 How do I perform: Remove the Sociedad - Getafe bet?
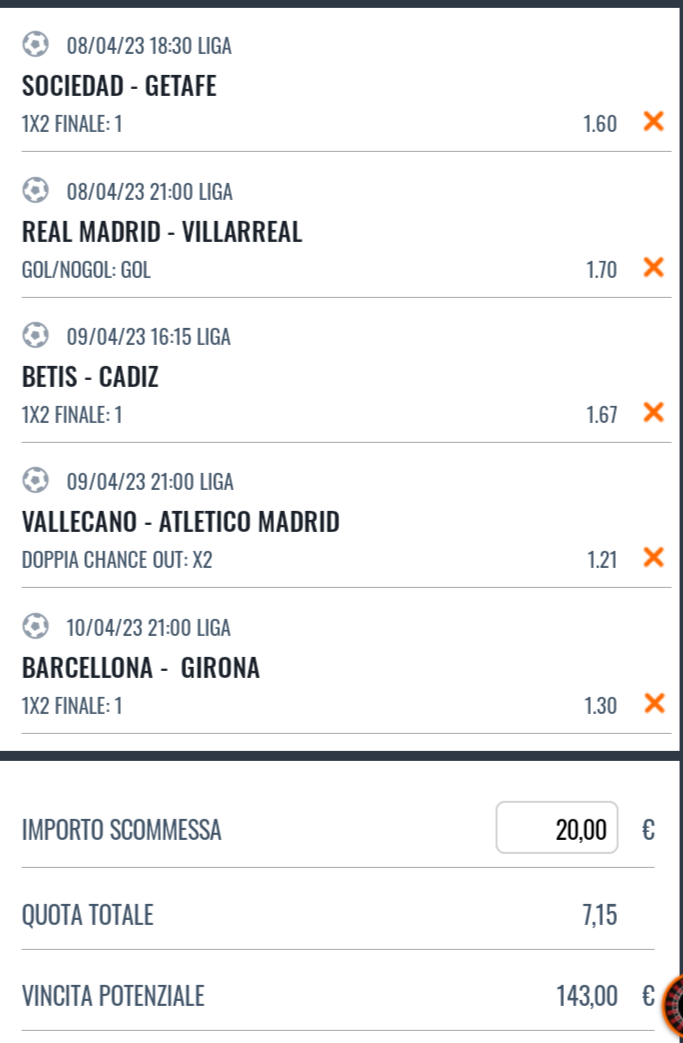653,122
